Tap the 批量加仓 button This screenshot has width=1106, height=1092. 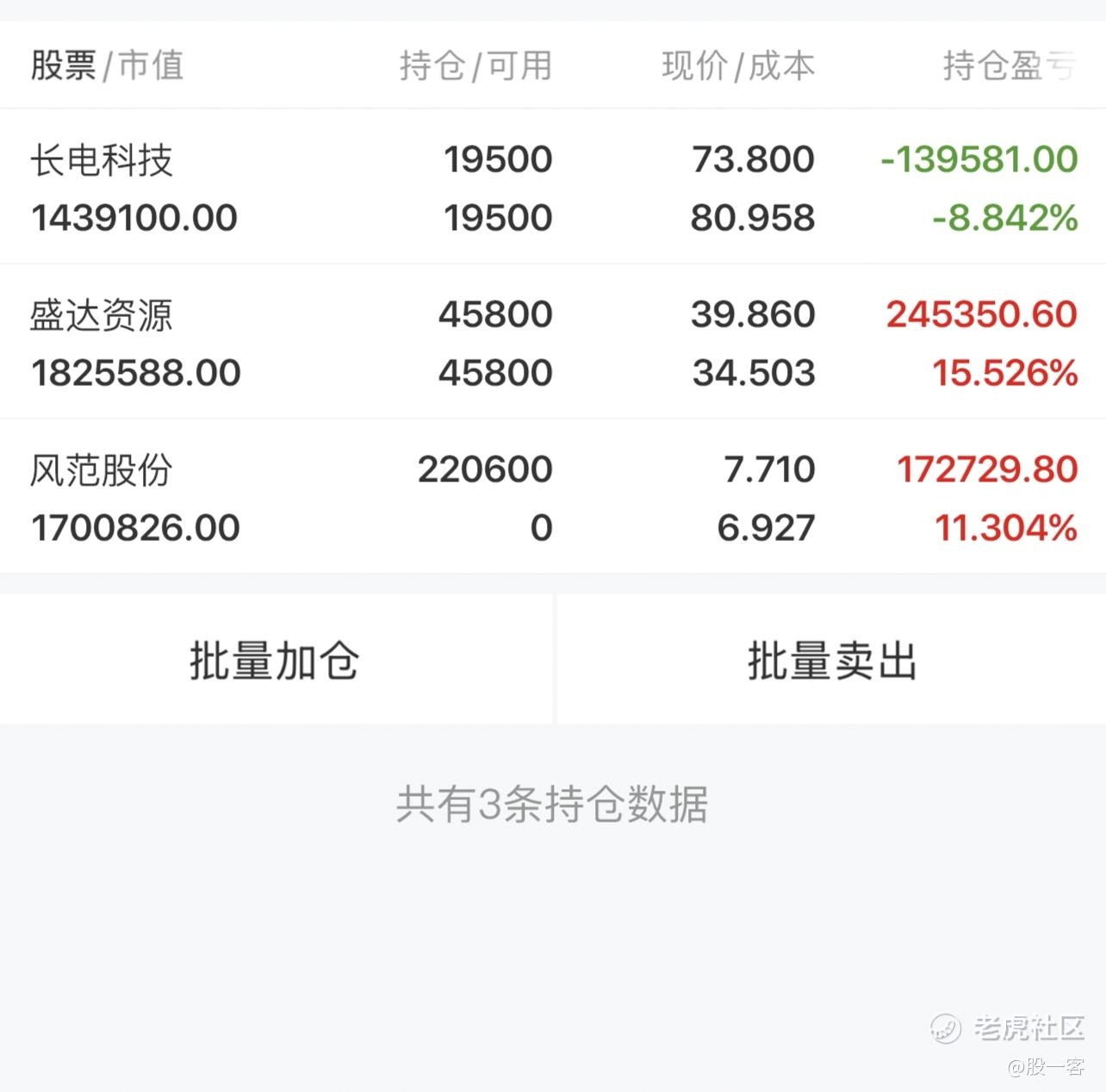[276, 660]
